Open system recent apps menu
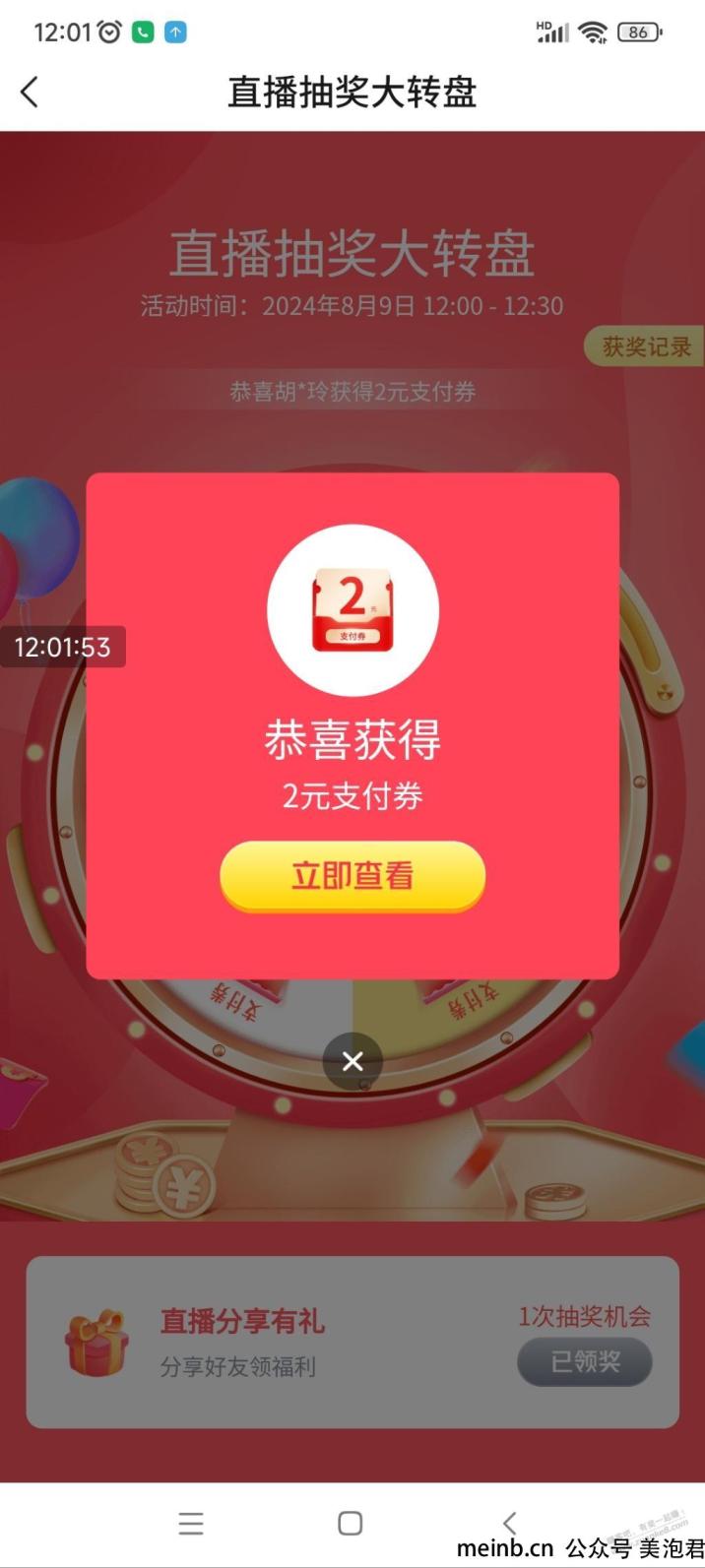The width and height of the screenshot is (705, 1568). point(191,1523)
